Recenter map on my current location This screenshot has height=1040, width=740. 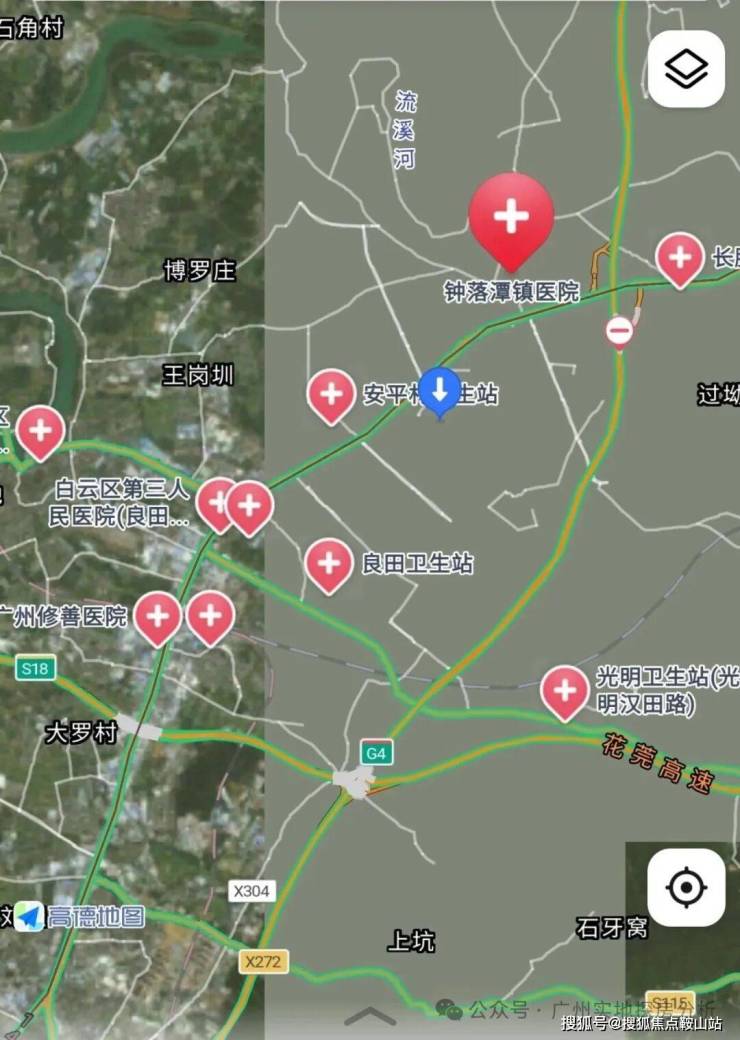coord(686,887)
